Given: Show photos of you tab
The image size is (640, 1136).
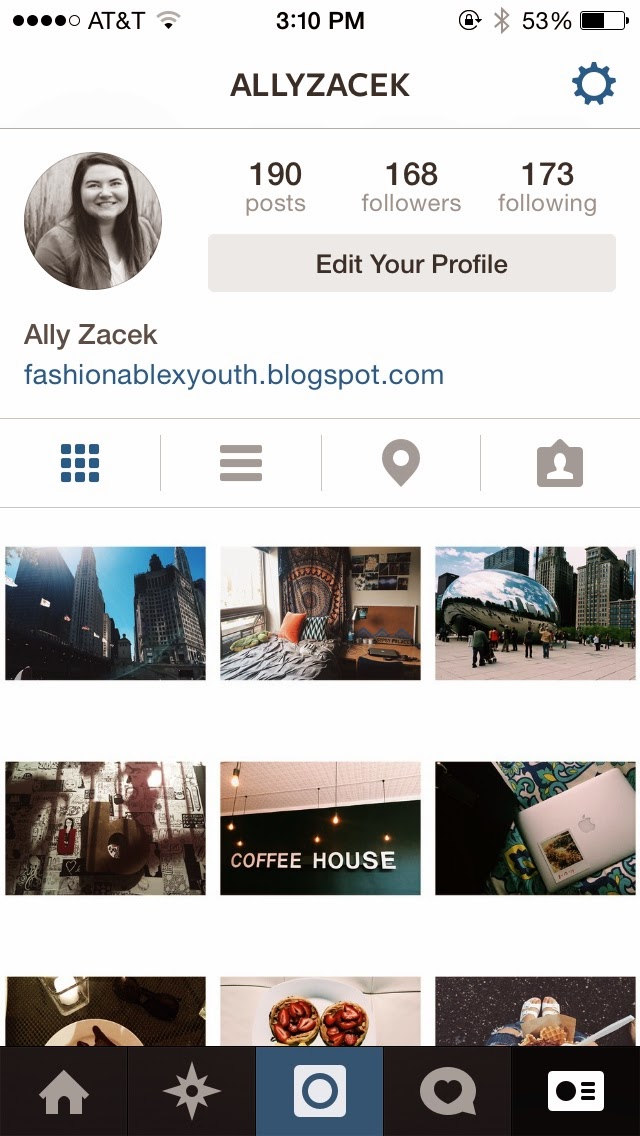Looking at the screenshot, I should pos(559,465).
